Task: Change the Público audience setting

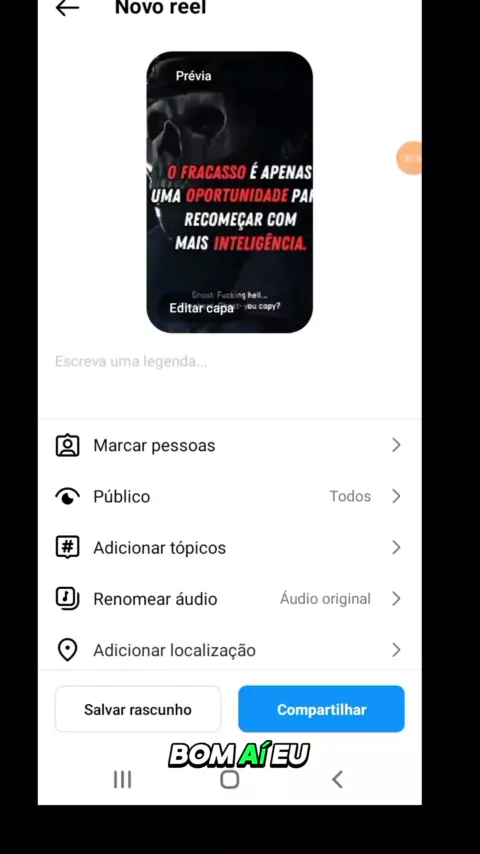Action: point(229,497)
